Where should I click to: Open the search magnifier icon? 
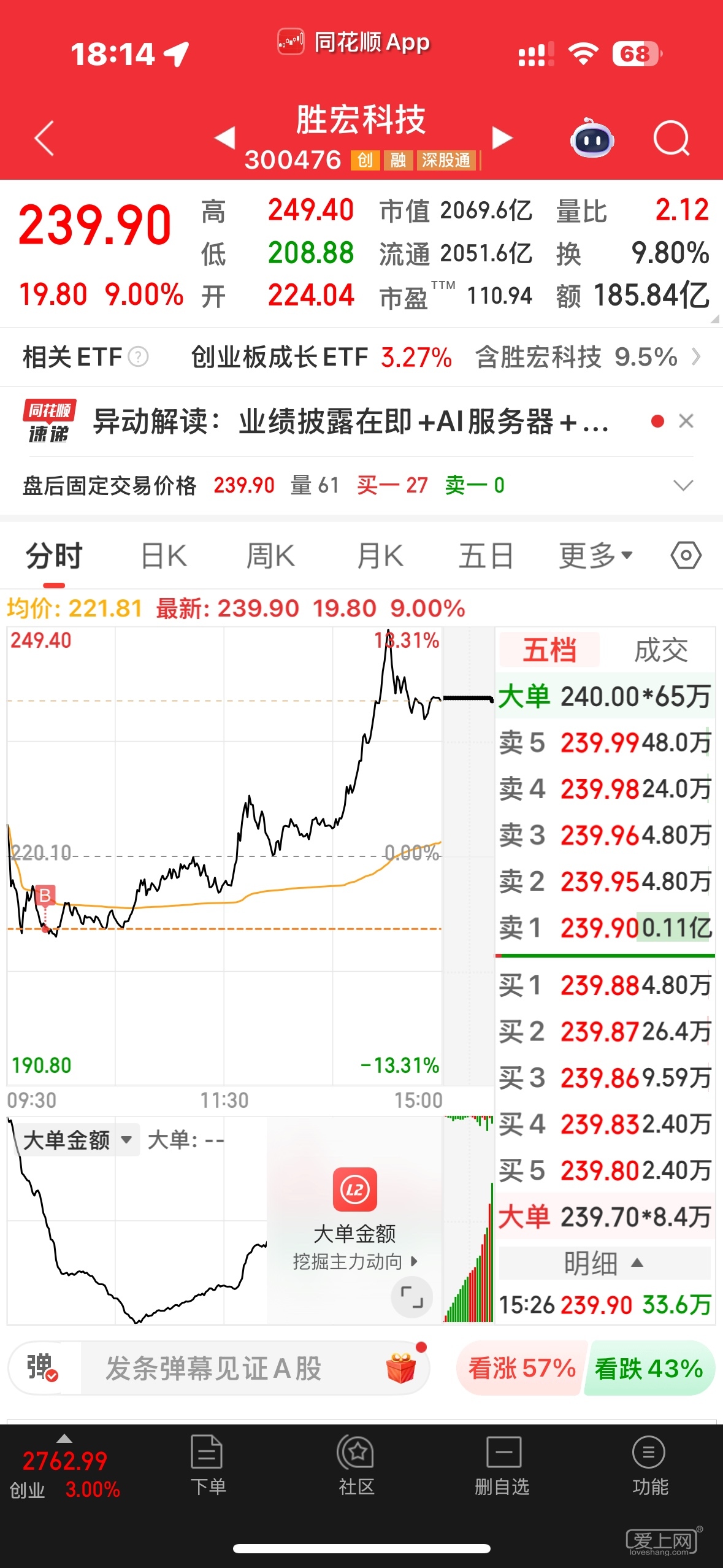(671, 139)
